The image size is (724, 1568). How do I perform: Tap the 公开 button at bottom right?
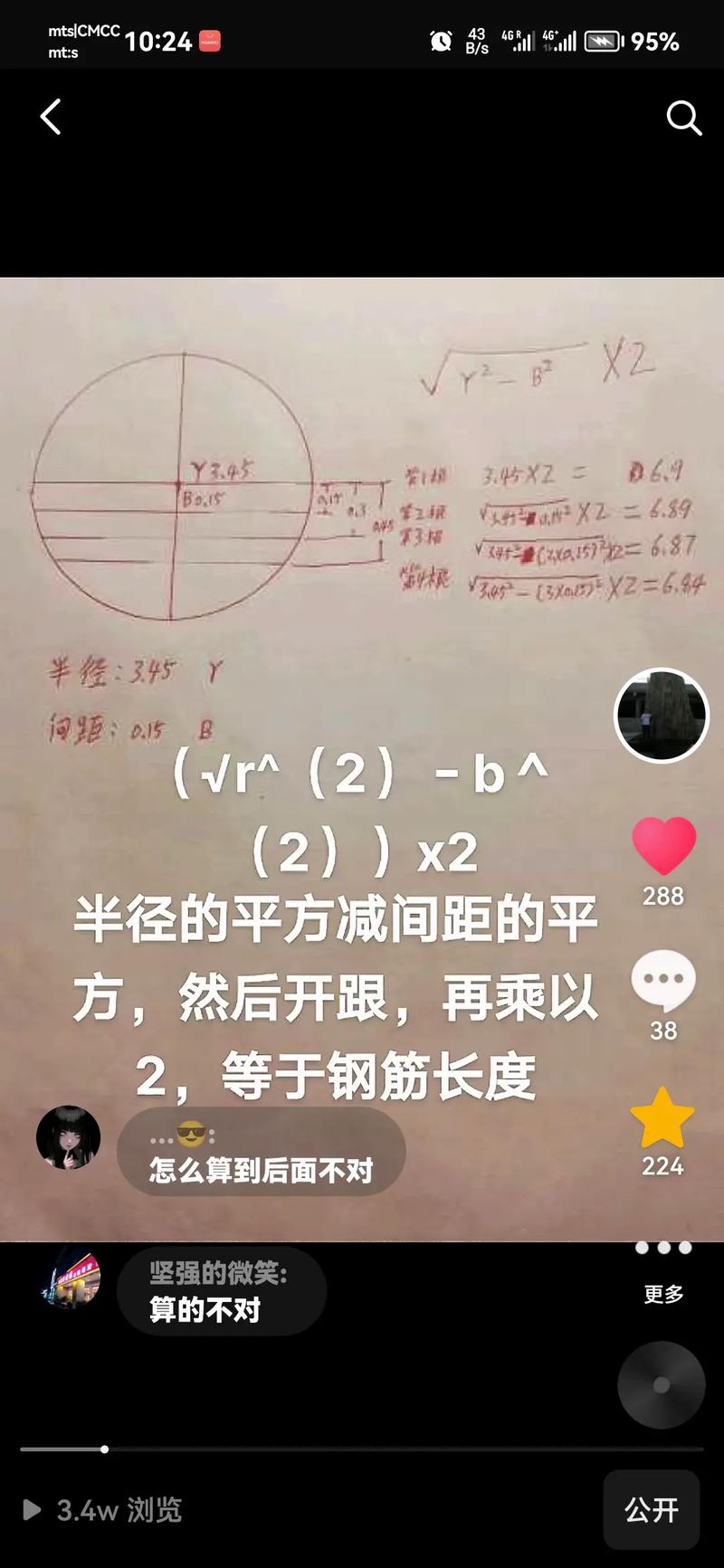653,1510
